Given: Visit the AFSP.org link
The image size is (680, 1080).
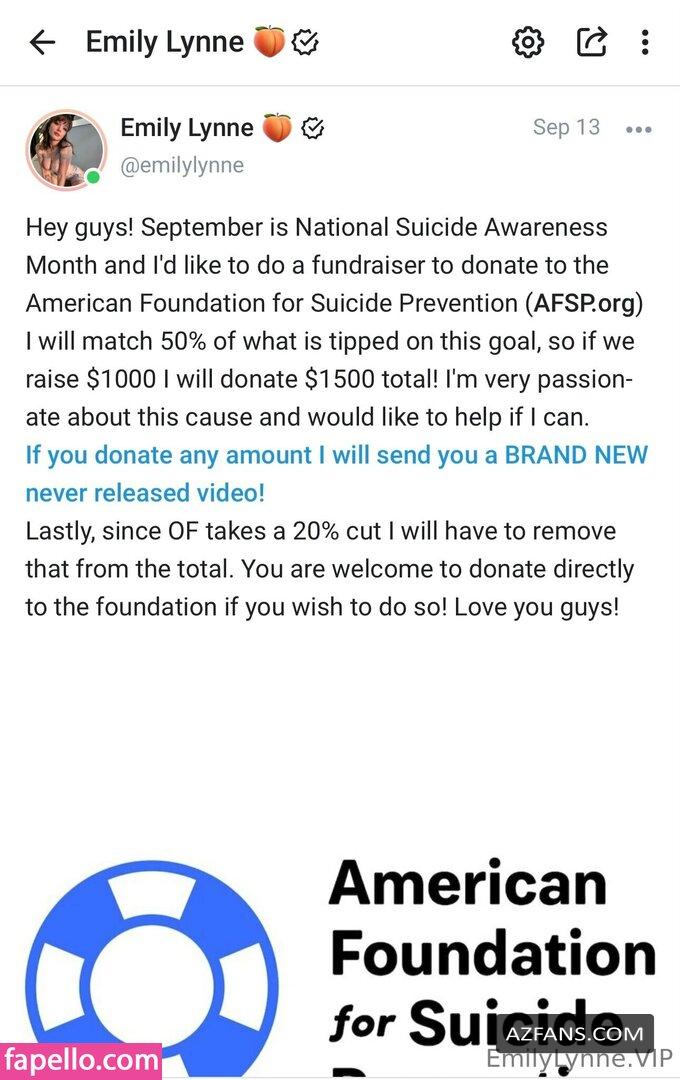Looking at the screenshot, I should [586, 303].
